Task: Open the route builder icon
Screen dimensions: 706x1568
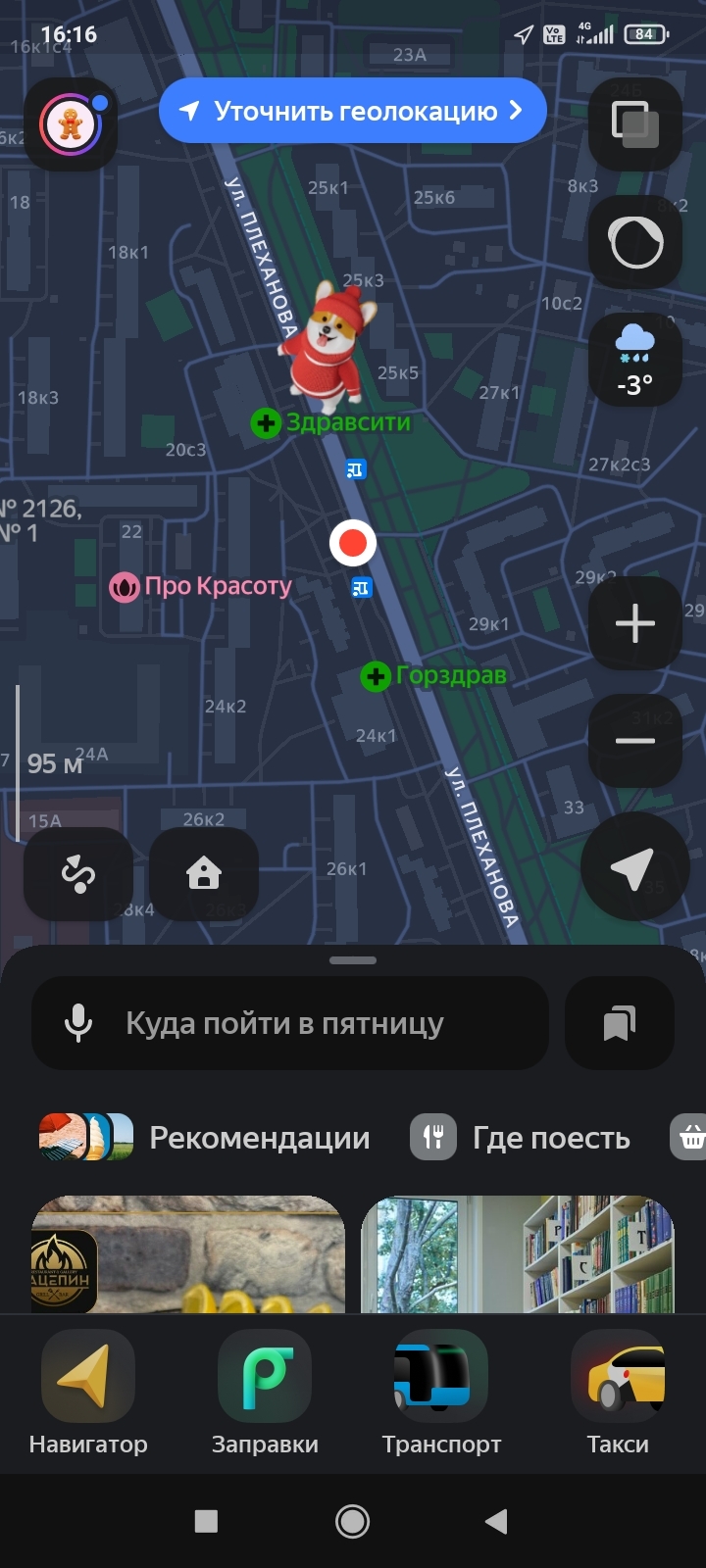Action: point(77,873)
